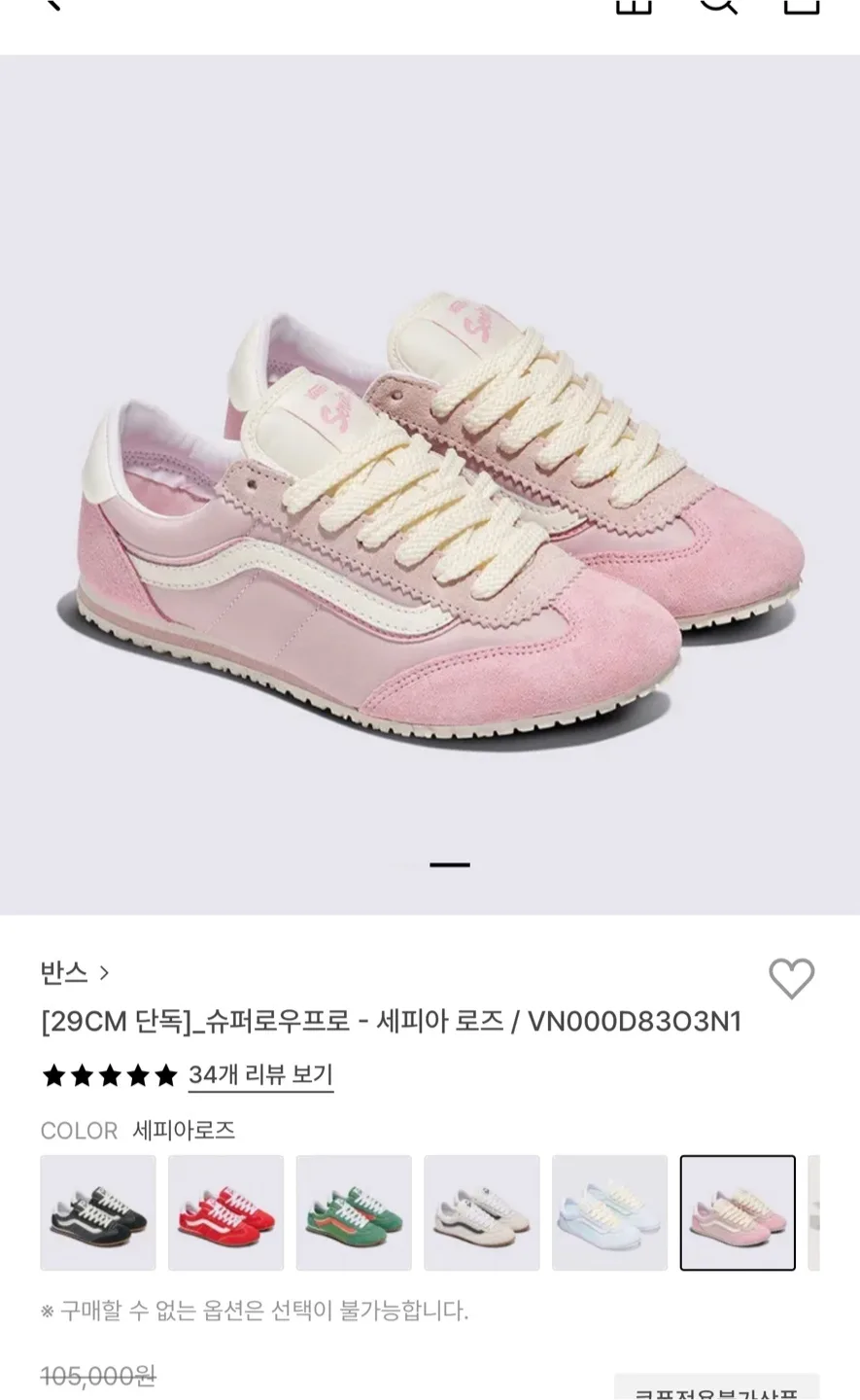Select the pink 세피아로즈 color option

tap(738, 1212)
